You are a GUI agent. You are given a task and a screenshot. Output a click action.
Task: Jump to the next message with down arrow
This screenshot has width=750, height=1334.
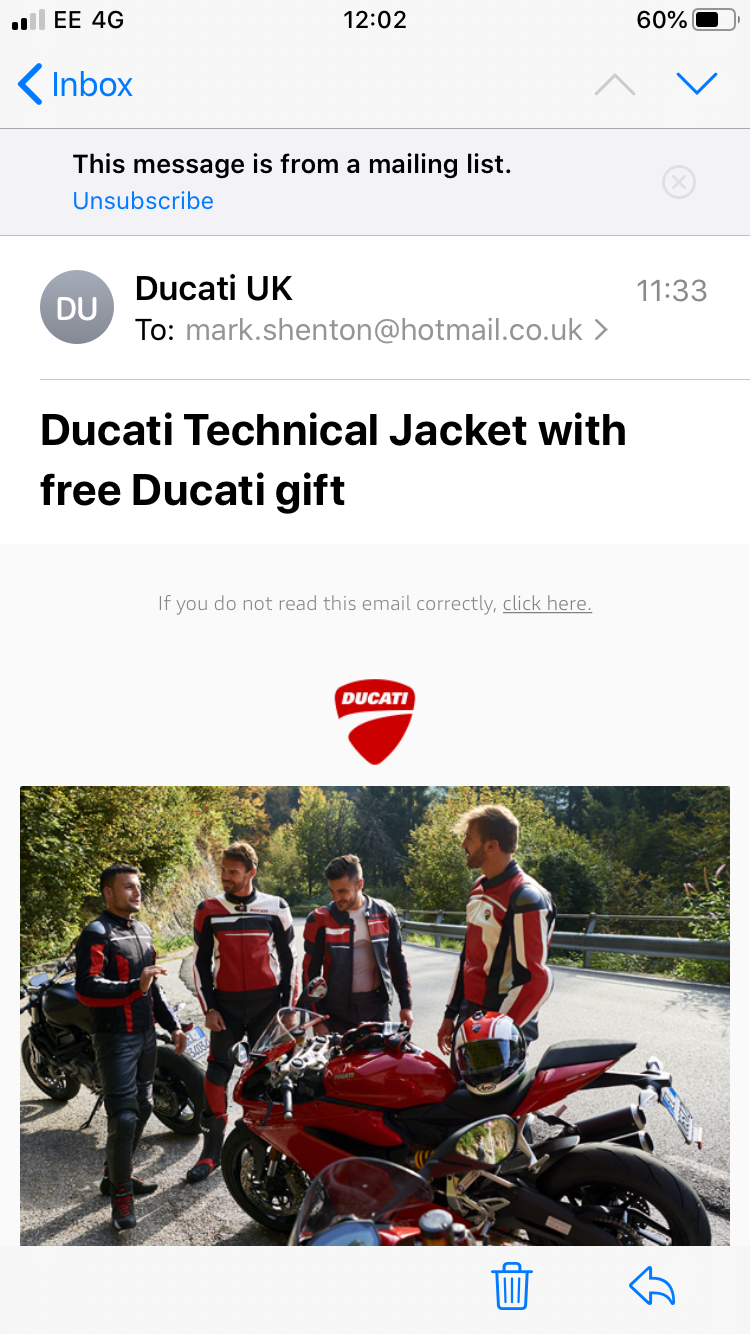(x=697, y=84)
